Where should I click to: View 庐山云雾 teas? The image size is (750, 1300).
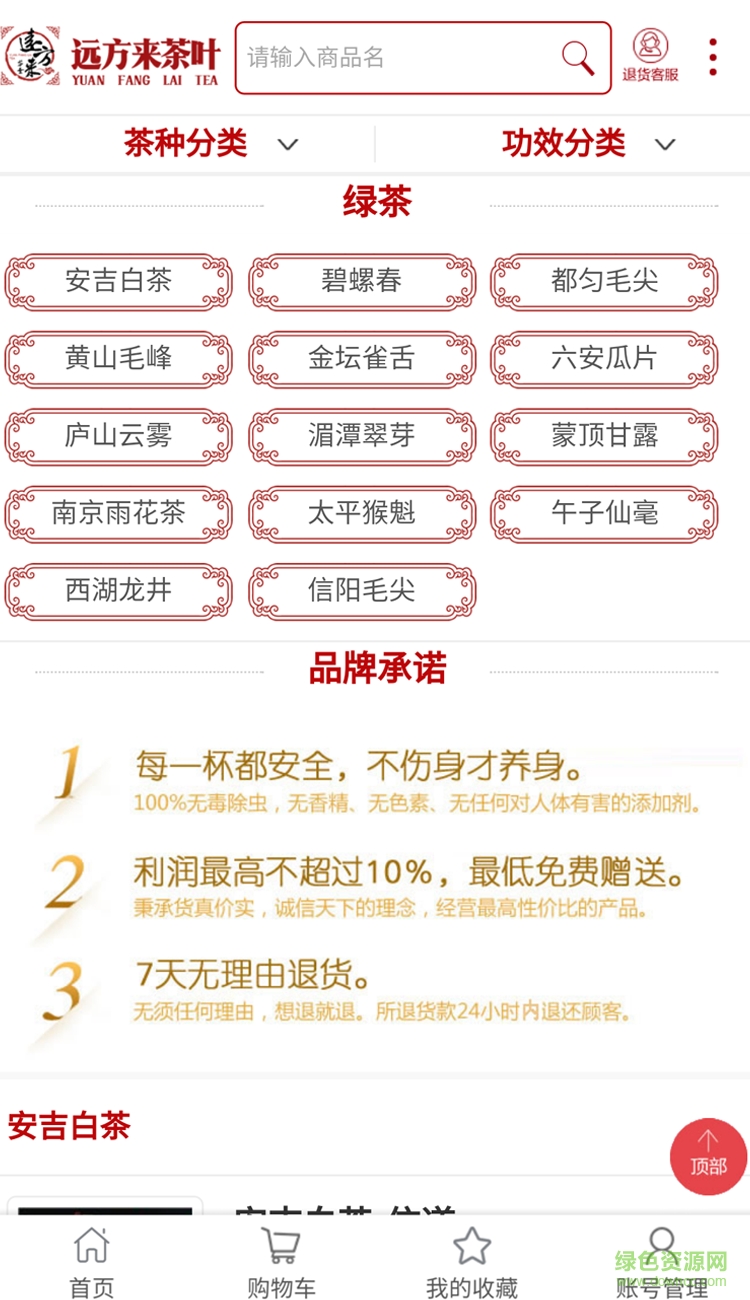tap(119, 436)
